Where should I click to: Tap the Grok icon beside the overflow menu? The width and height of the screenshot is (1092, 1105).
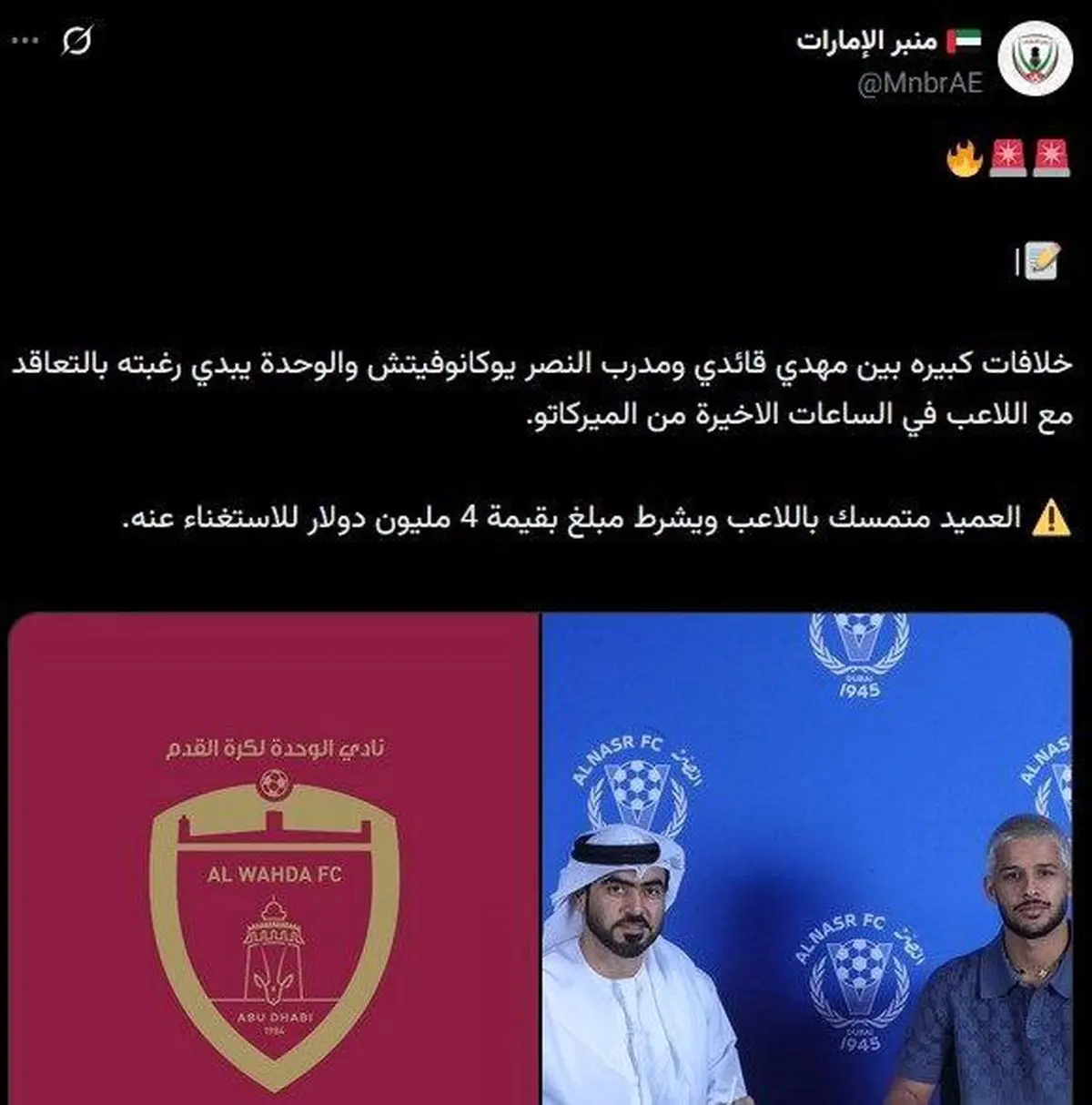[x=78, y=42]
